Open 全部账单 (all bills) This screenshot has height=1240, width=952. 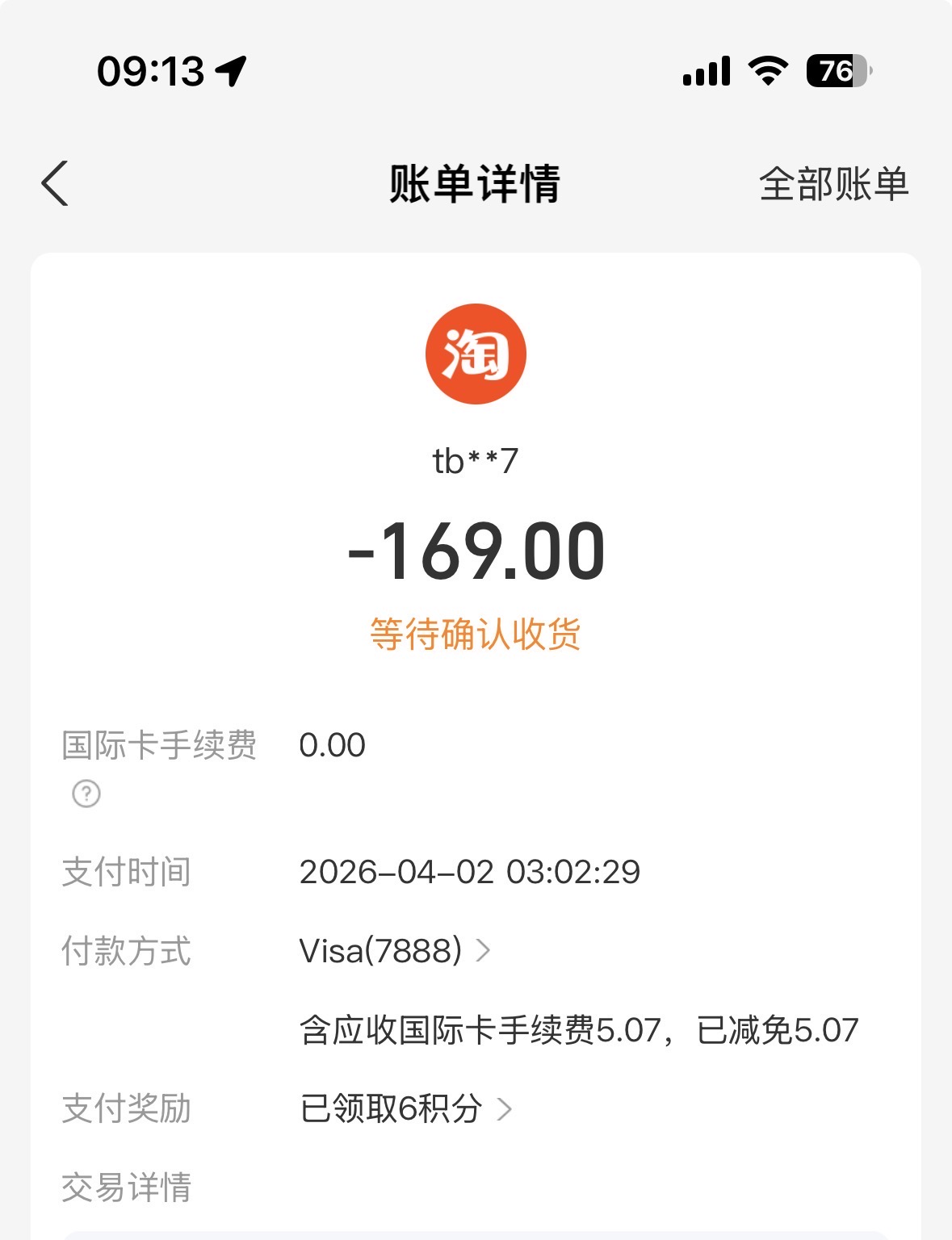point(833,185)
